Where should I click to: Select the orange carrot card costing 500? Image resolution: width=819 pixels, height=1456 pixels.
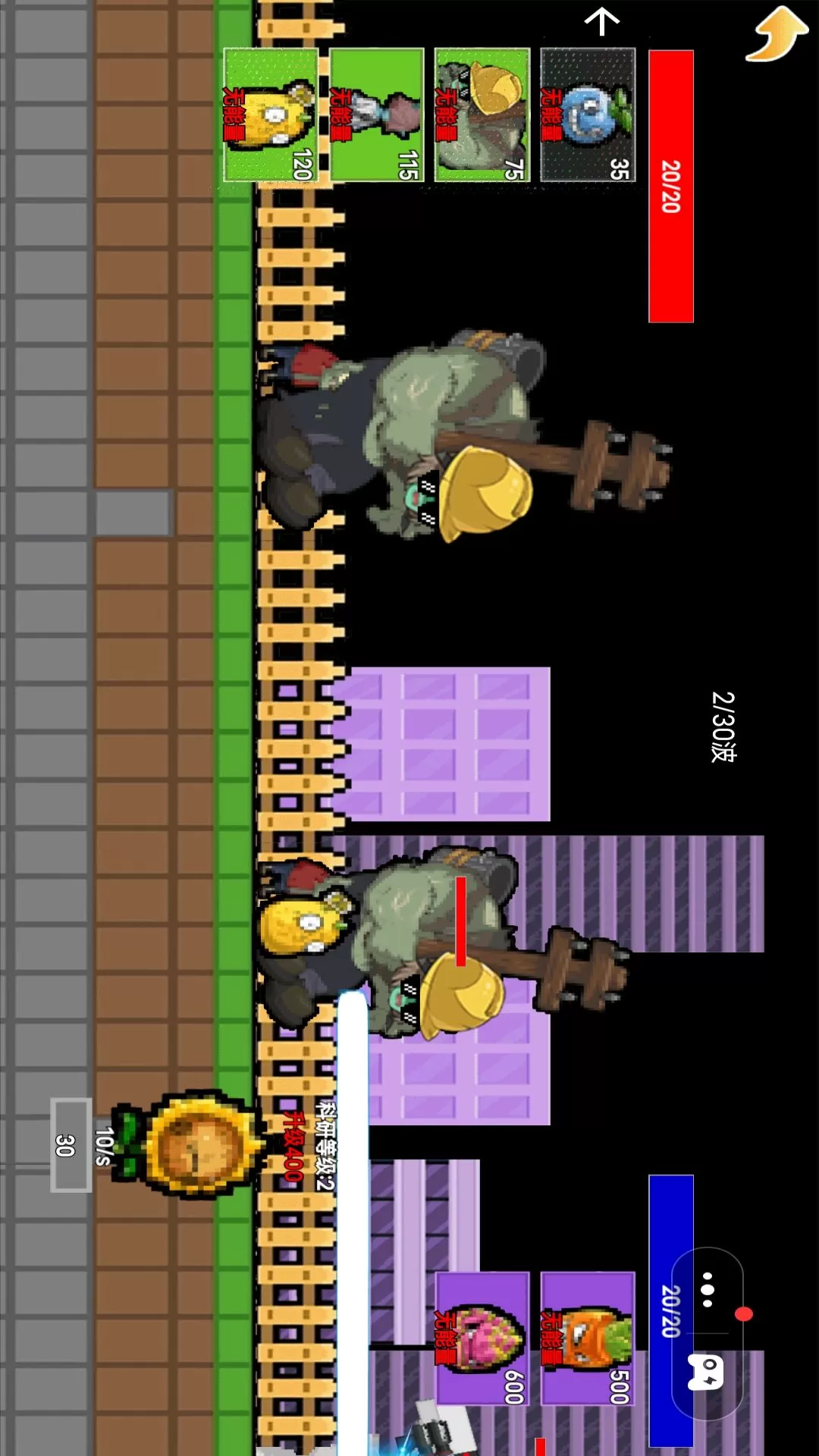[x=588, y=1338]
